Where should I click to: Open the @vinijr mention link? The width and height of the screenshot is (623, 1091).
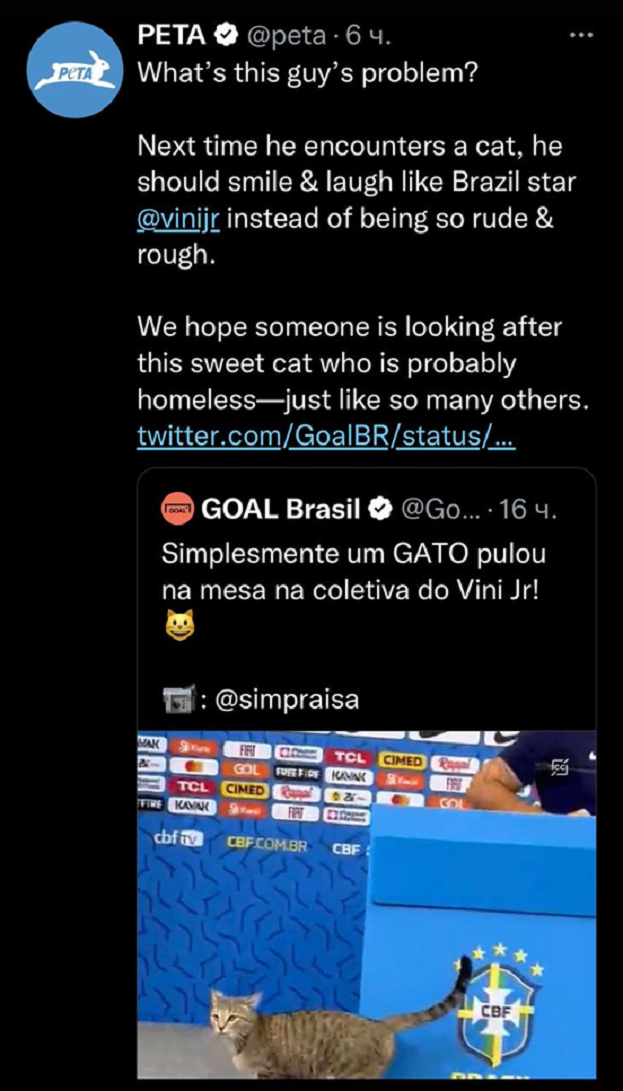click(178, 218)
